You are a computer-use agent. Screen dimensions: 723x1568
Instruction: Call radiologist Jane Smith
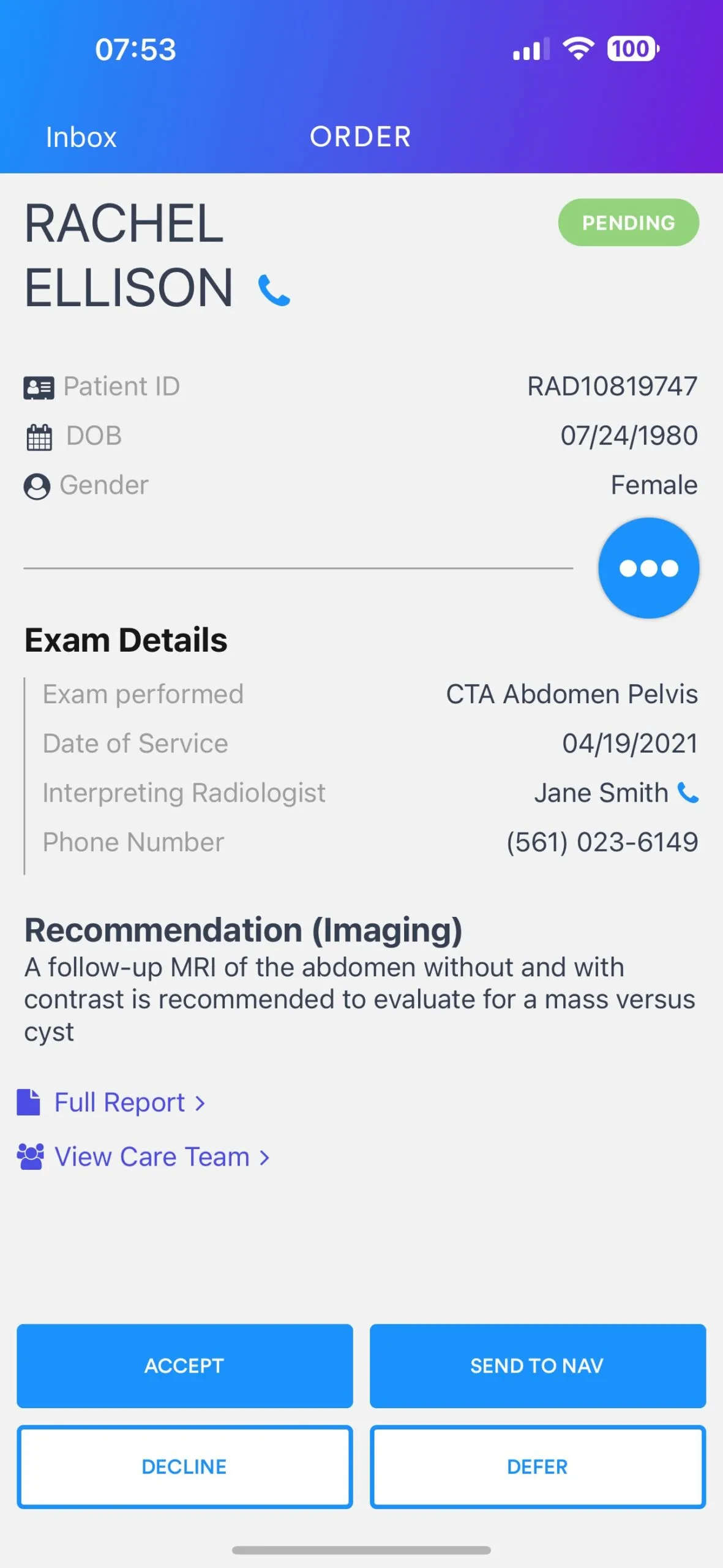pos(688,793)
